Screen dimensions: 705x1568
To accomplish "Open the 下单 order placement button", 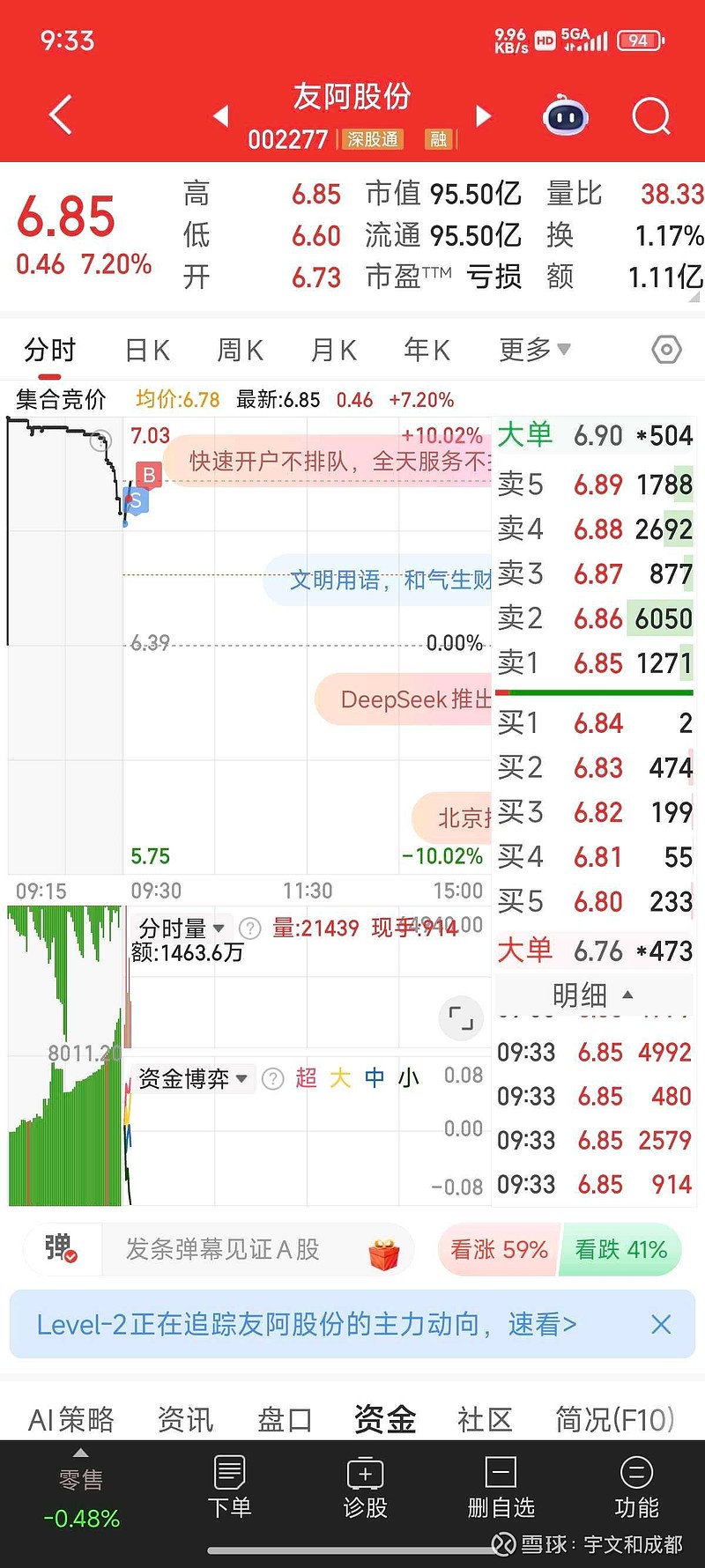I will pyautogui.click(x=229, y=1487).
